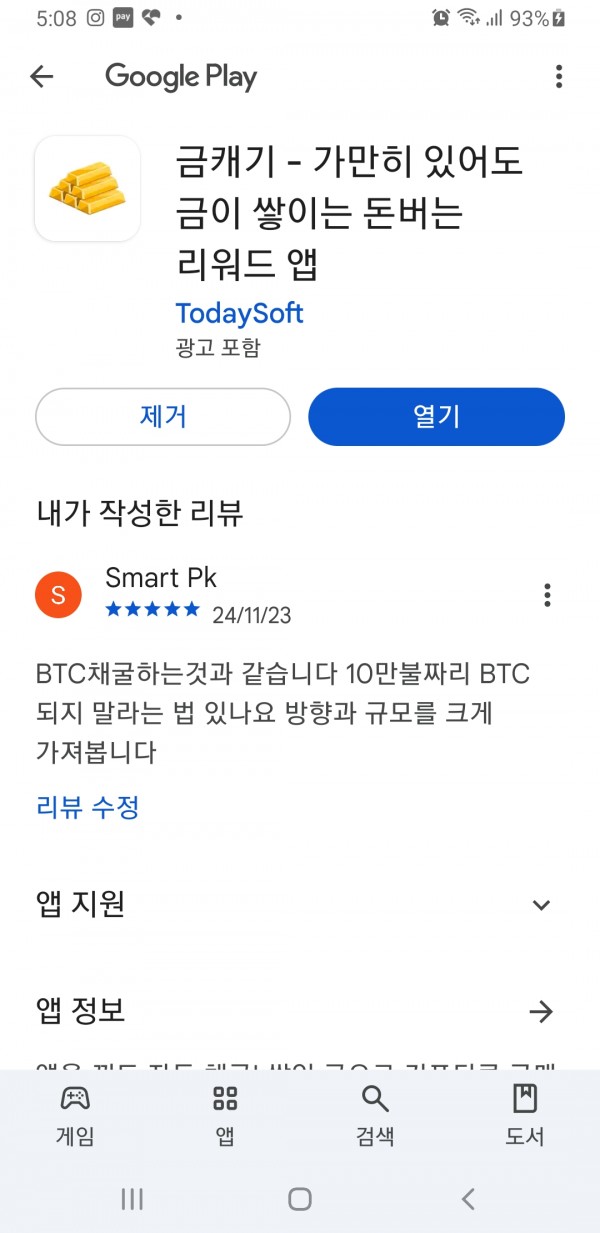Open the system recent apps view
The height and width of the screenshot is (1233, 600).
132,1199
